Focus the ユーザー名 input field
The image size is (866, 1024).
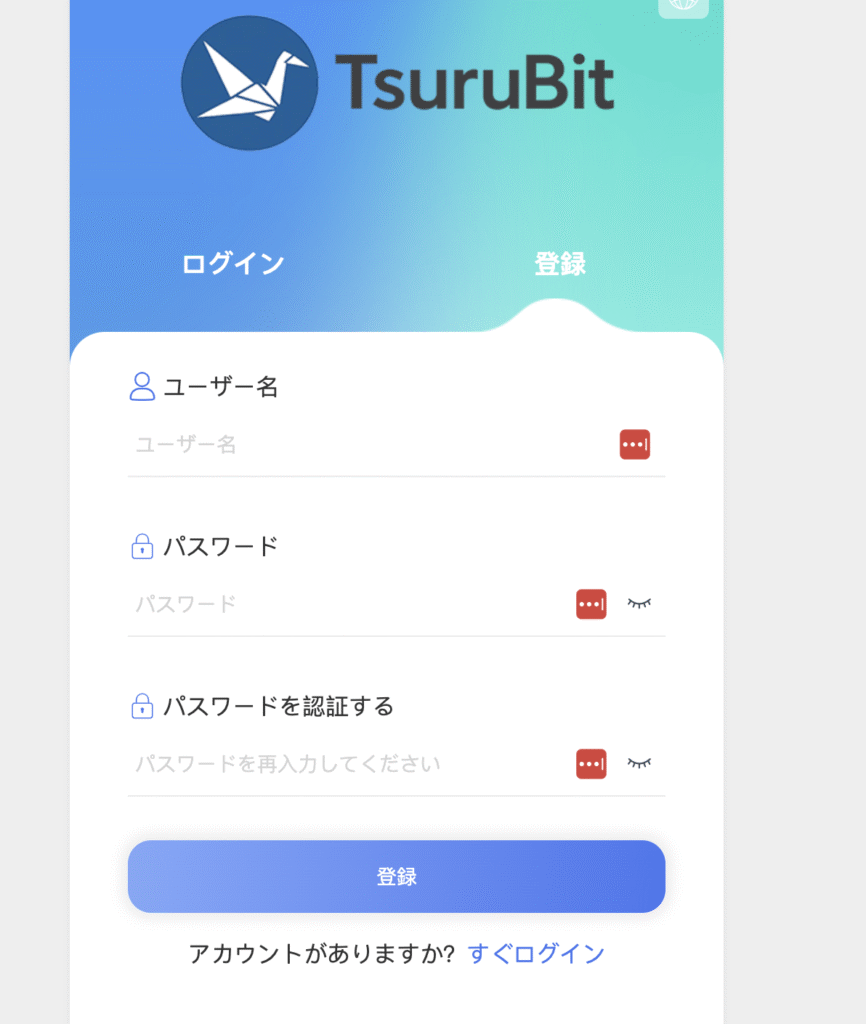coord(370,445)
